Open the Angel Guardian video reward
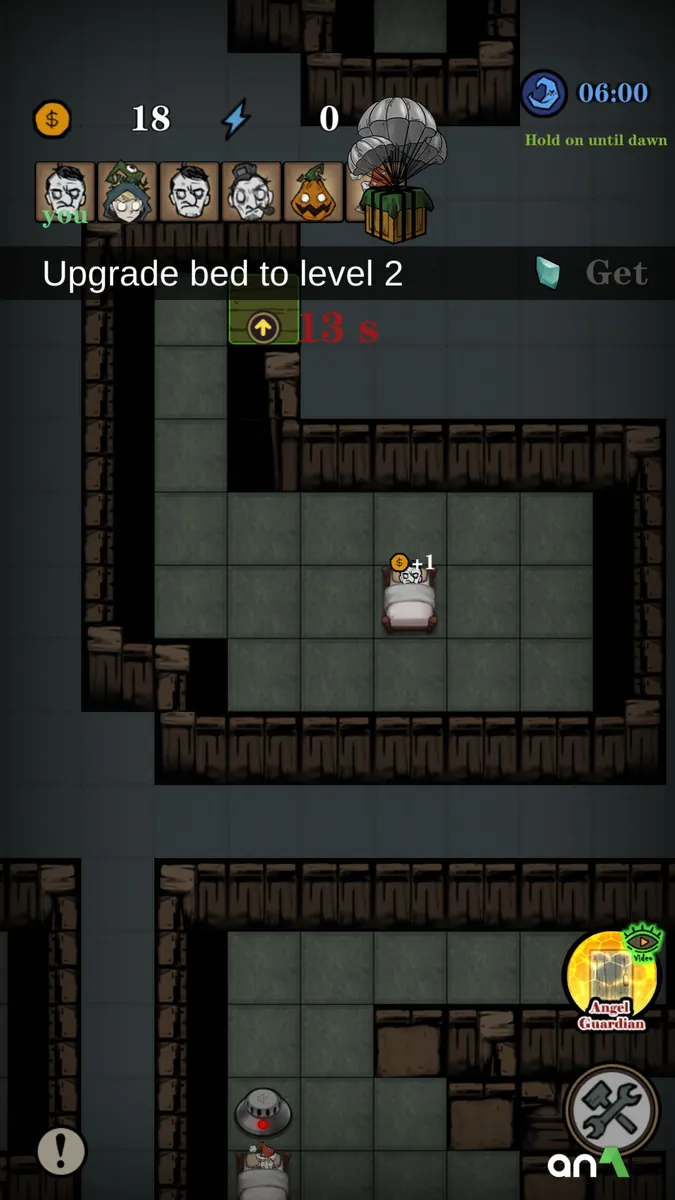Viewport: 675px width, 1200px height. 610,980
